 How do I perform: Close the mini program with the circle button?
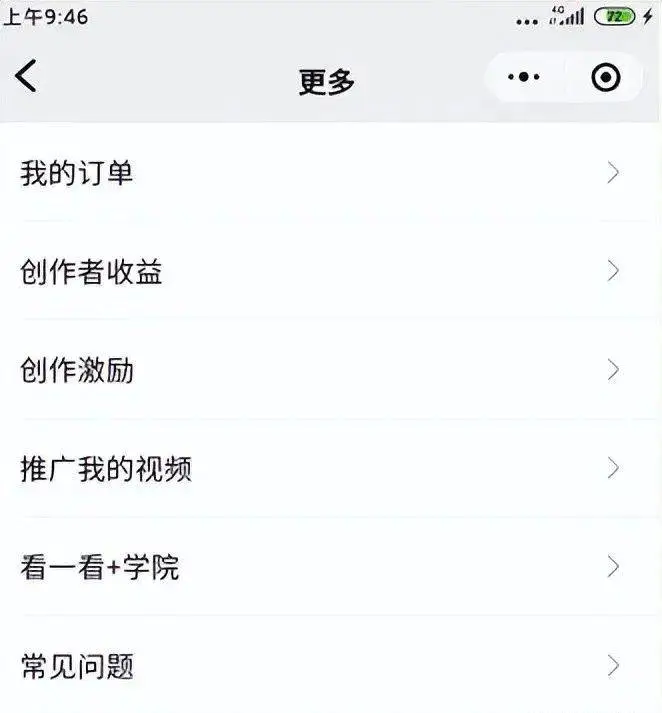[x=605, y=78]
